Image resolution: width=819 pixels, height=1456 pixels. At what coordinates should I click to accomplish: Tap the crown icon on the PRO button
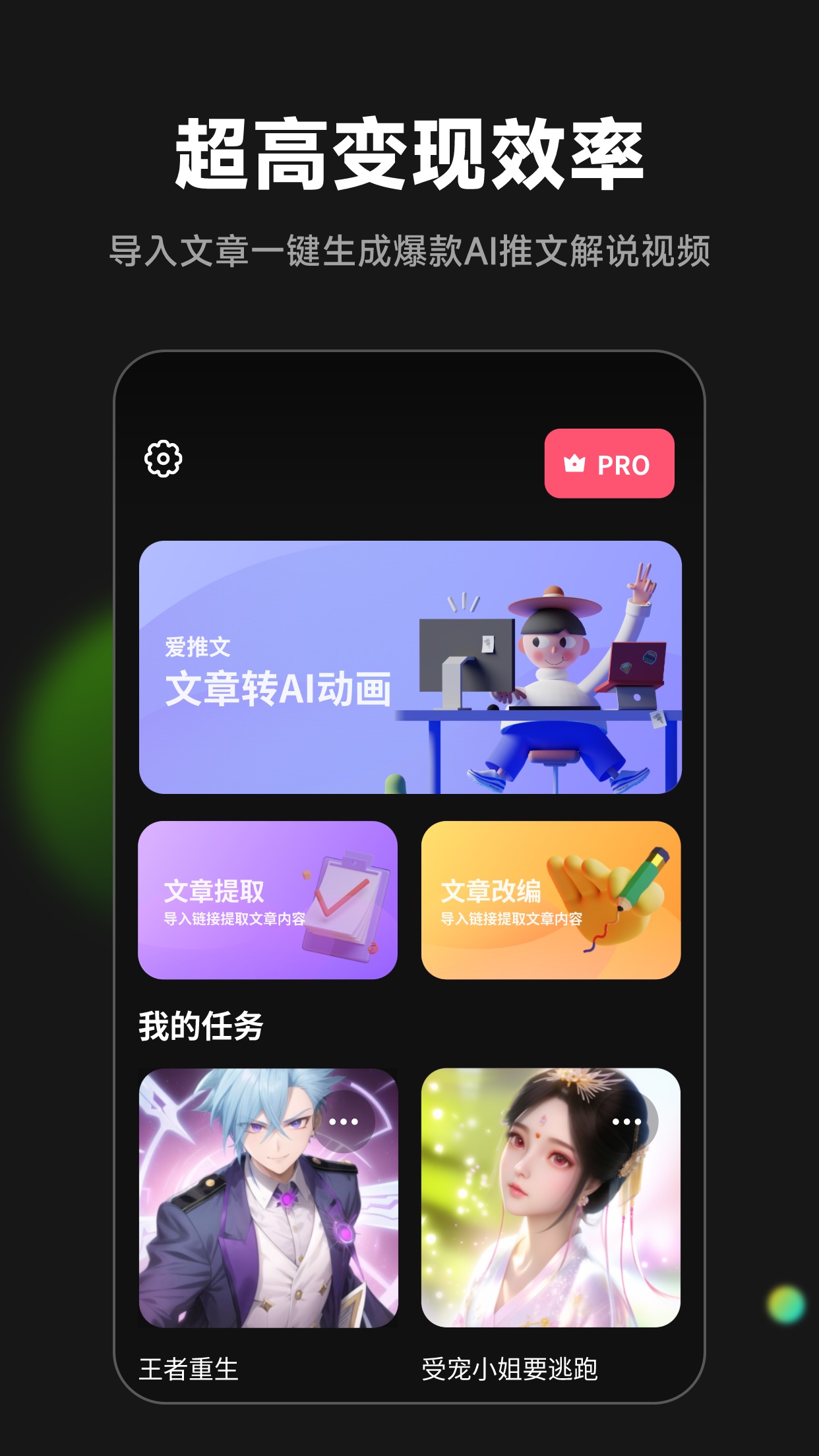coord(575,465)
